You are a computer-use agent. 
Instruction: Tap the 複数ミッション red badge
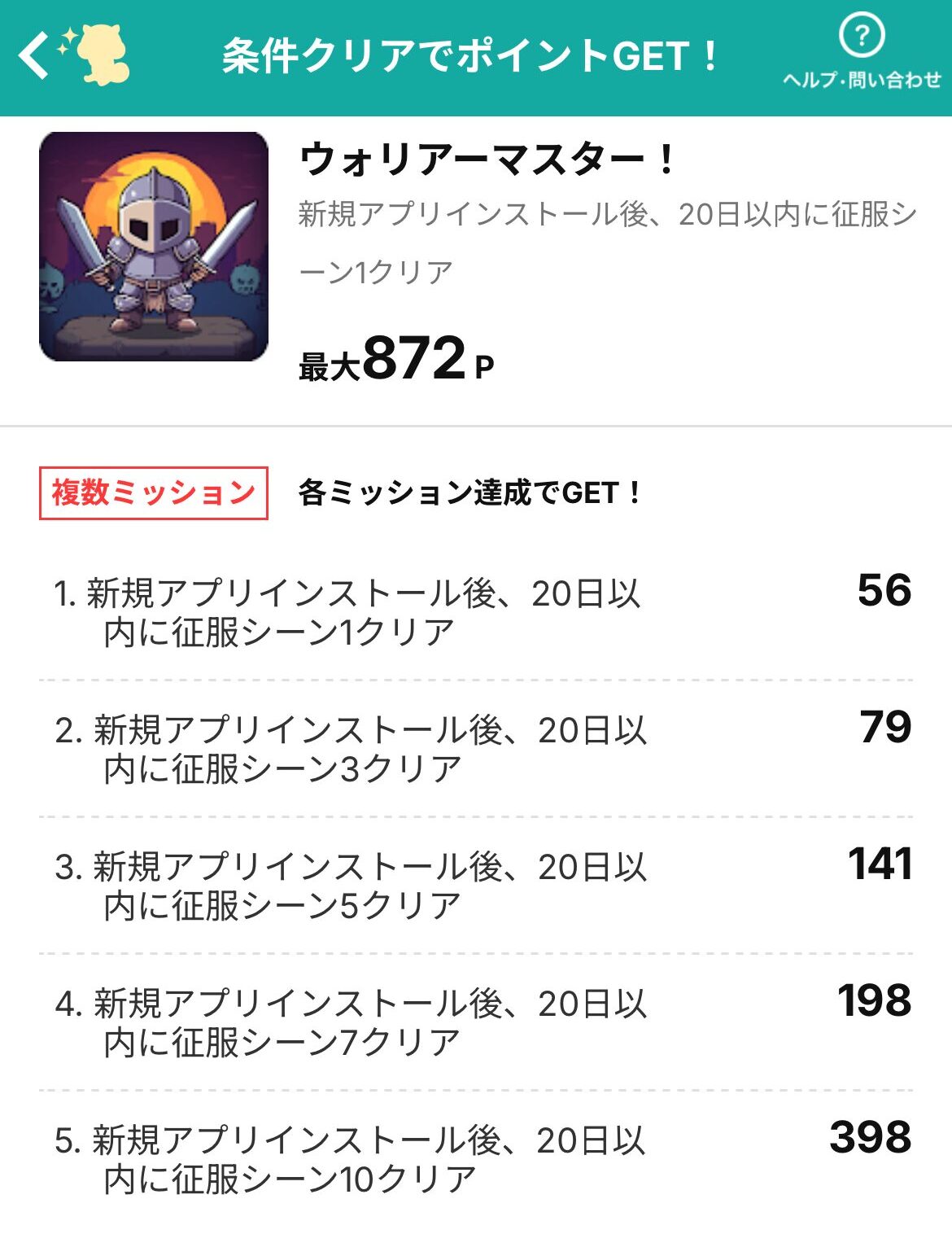151,488
